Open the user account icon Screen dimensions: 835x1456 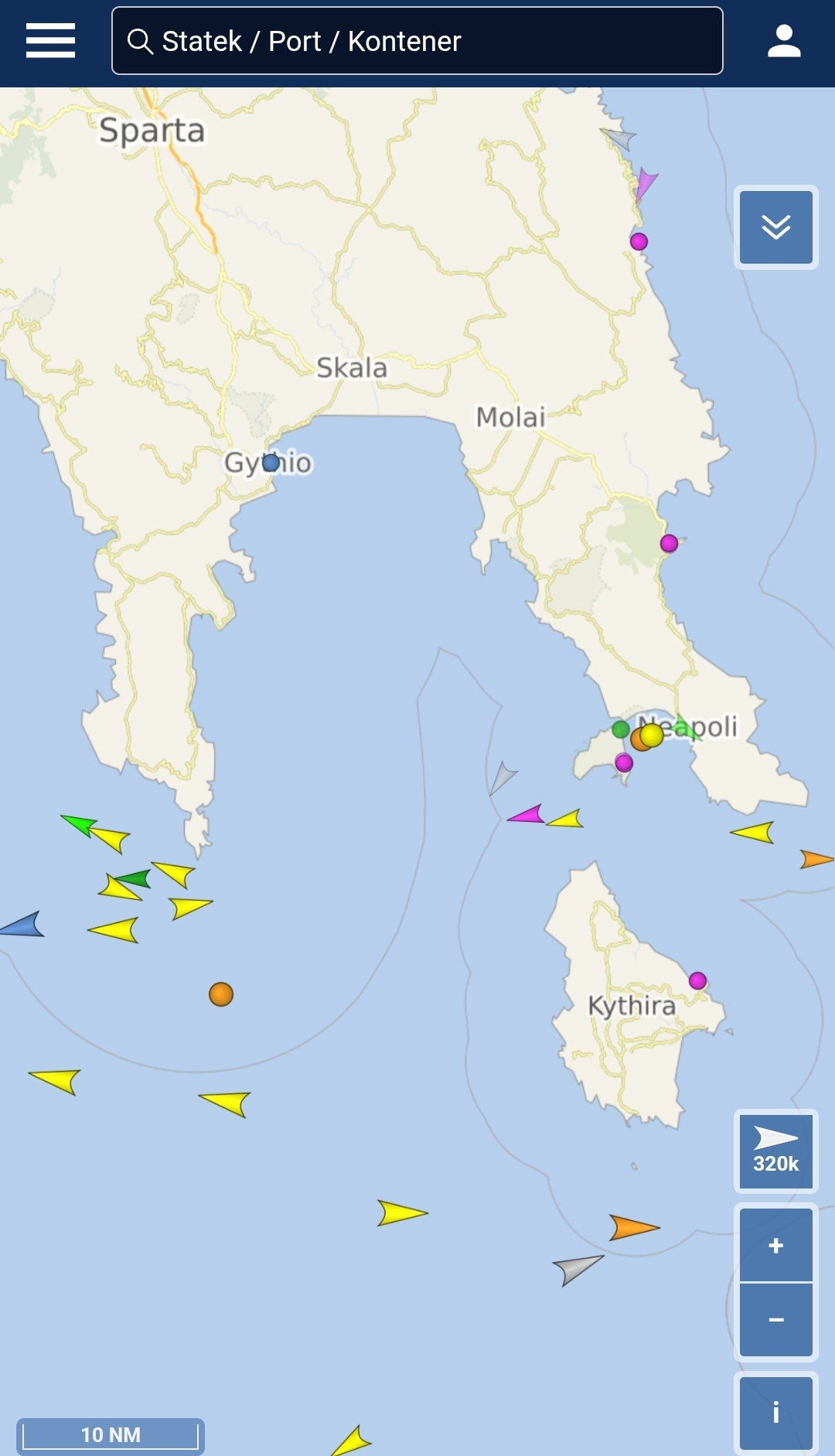coord(783,41)
